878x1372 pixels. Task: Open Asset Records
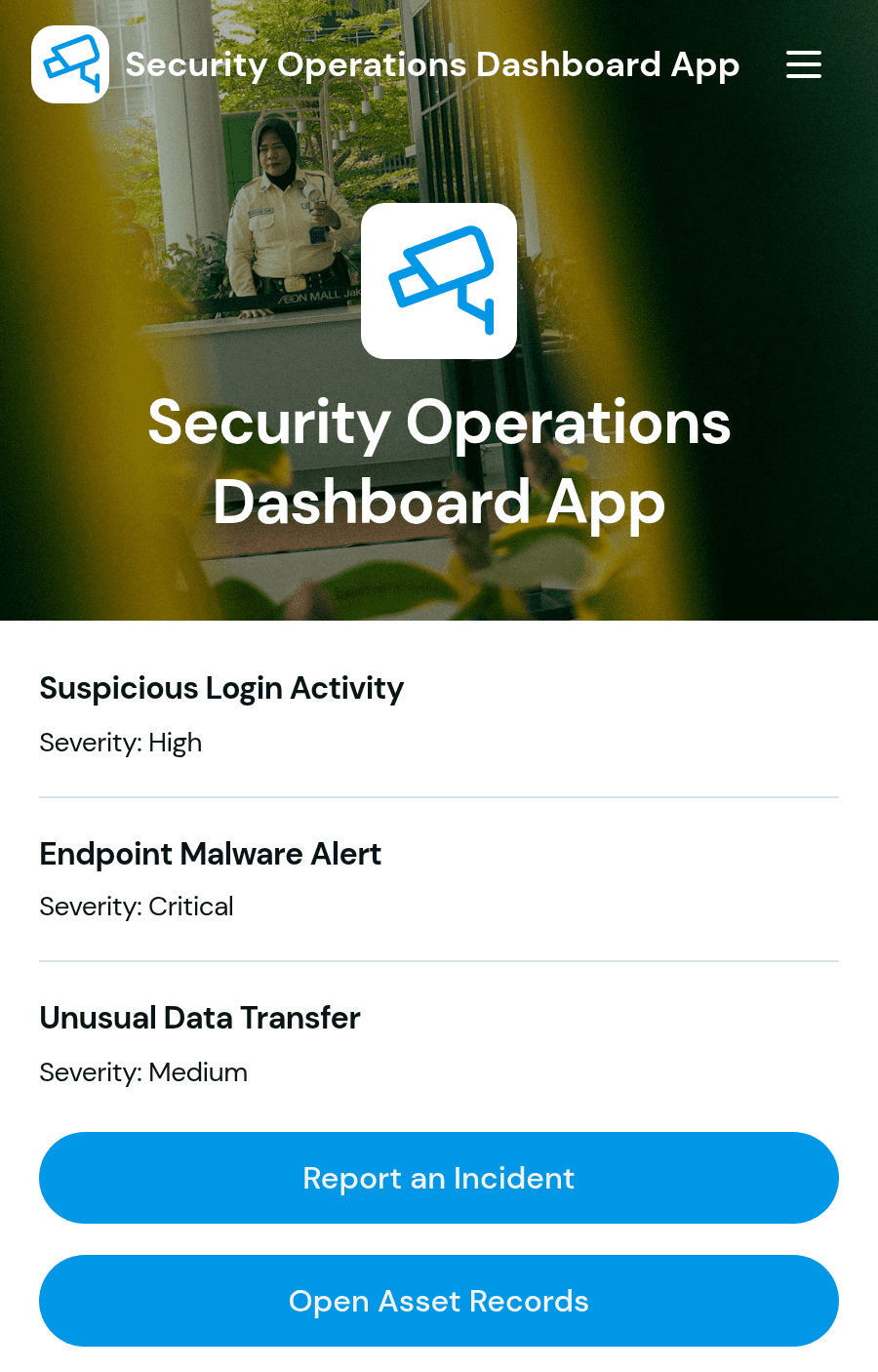[439, 1301]
